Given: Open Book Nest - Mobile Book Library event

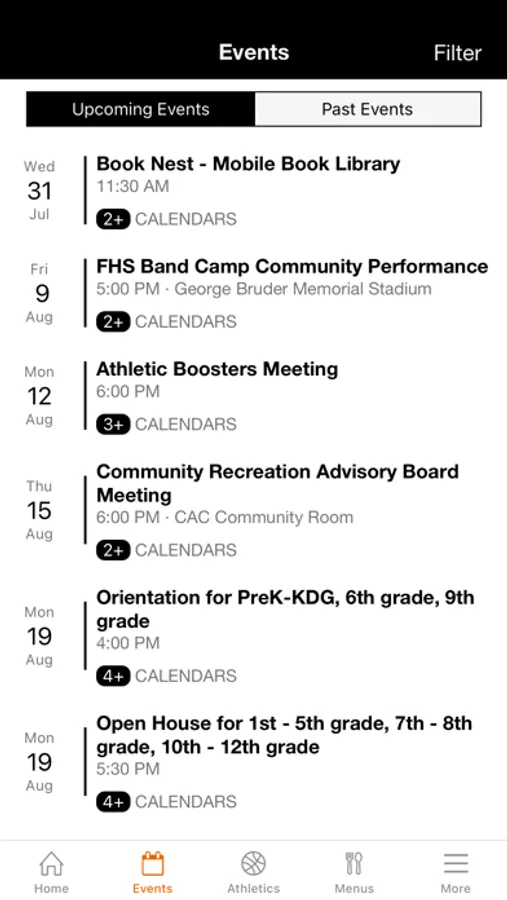Looking at the screenshot, I should (253, 191).
